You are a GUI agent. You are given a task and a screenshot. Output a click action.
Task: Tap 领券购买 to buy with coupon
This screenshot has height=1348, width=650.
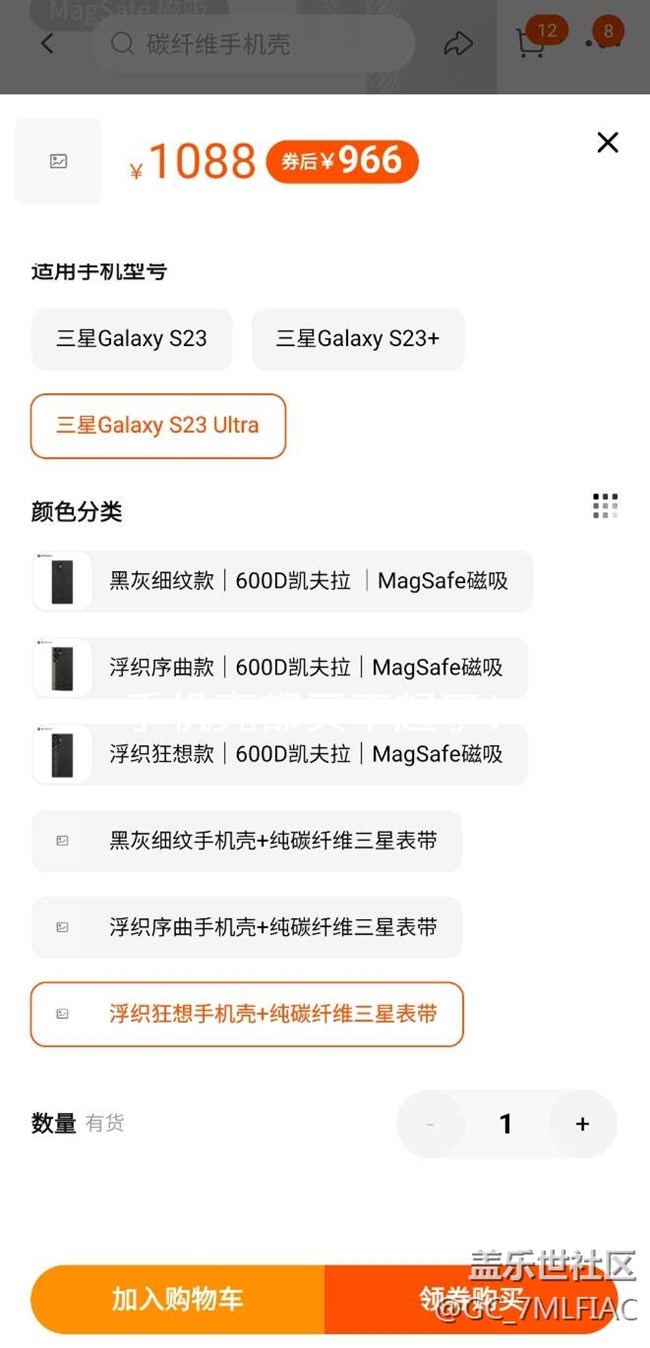click(x=470, y=1299)
